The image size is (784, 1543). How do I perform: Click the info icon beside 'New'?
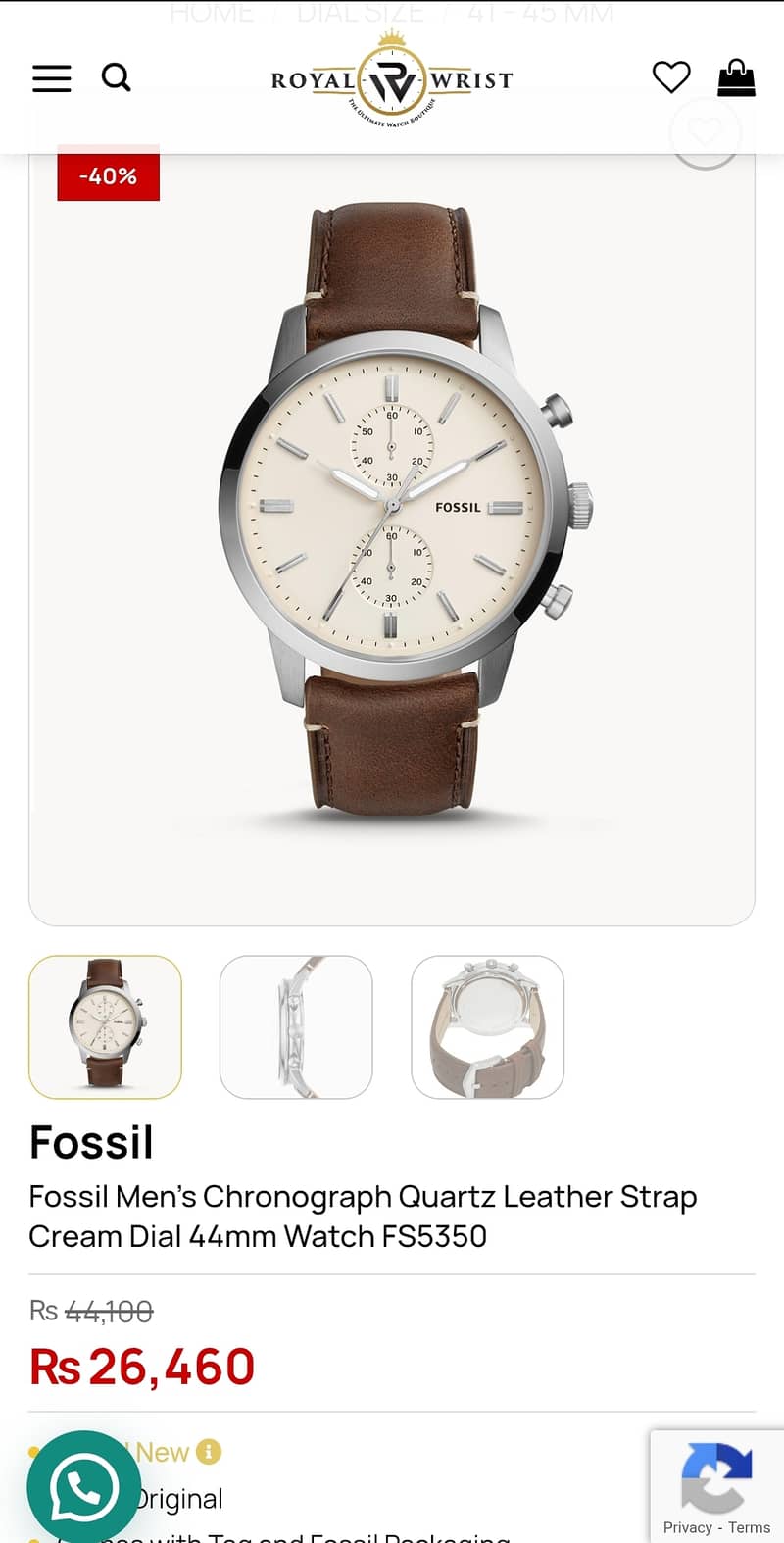[x=207, y=1454]
